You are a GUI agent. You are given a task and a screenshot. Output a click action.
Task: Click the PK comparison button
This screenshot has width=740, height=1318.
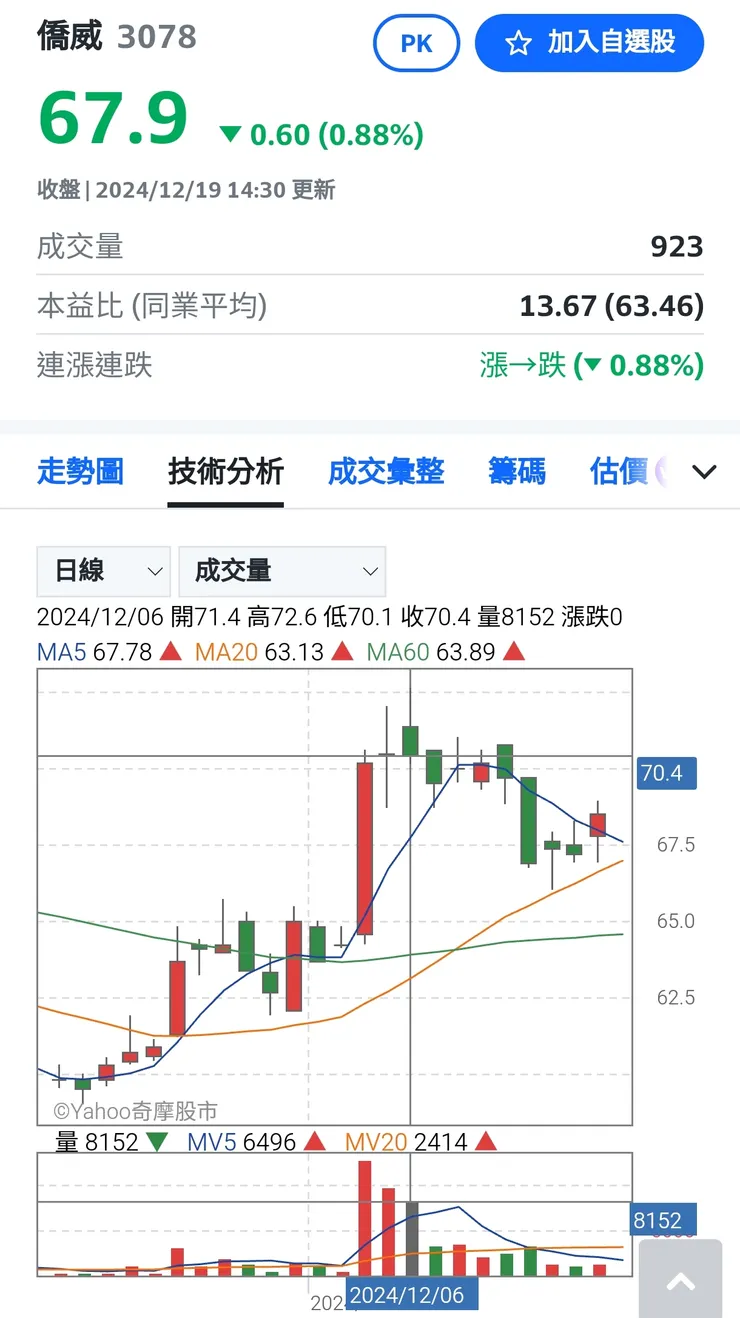pos(416,44)
